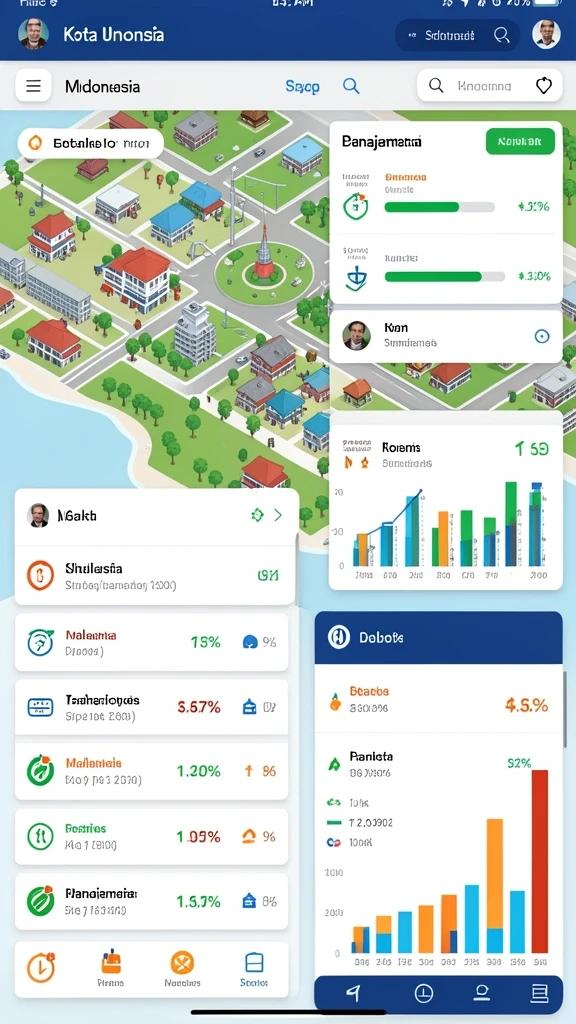
Task: Tap the search pill in the blue header
Action: tap(457, 35)
